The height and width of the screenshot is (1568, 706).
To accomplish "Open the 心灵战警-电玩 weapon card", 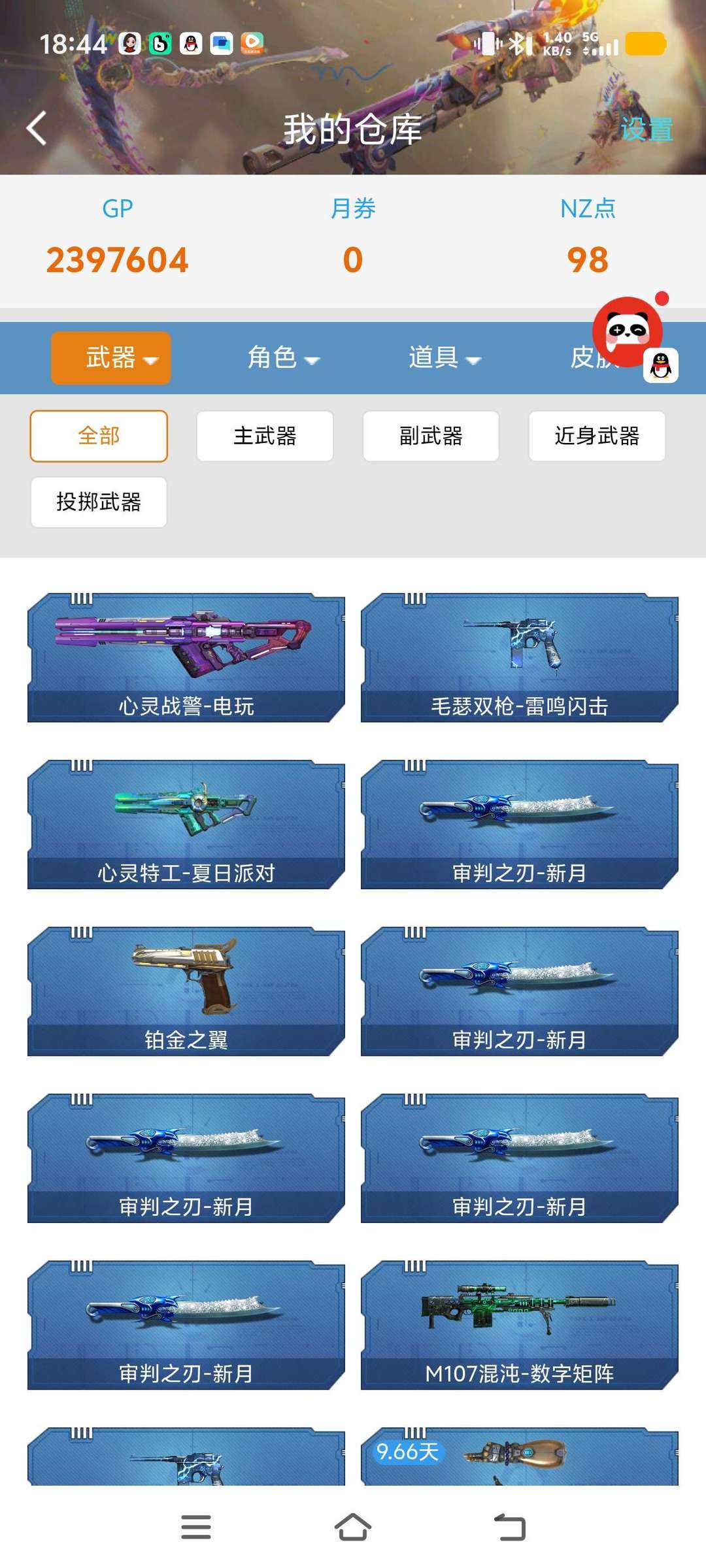I will coord(186,657).
